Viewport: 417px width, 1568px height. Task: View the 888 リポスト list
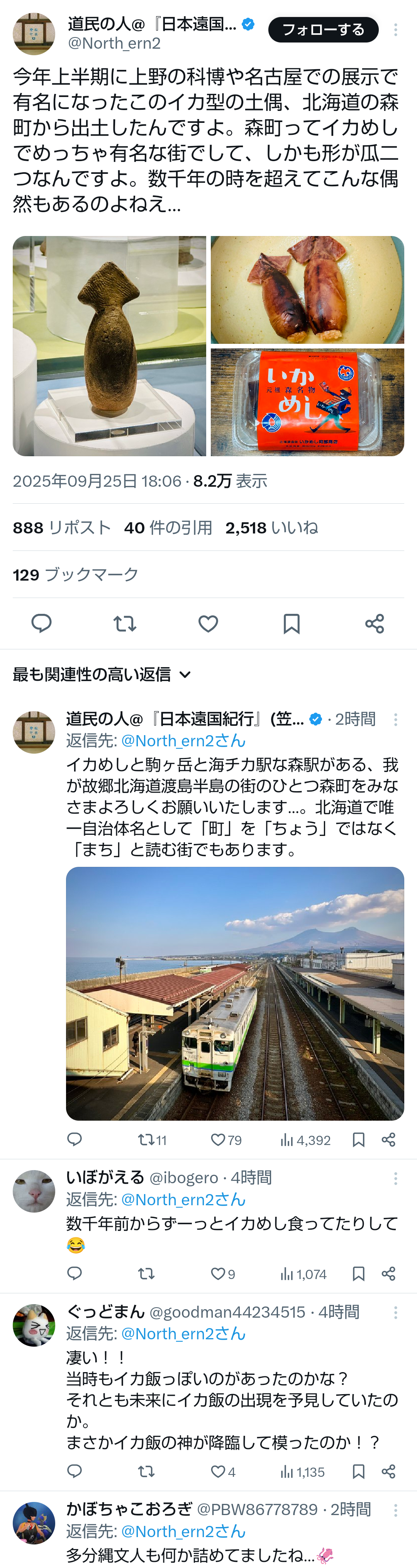click(61, 528)
